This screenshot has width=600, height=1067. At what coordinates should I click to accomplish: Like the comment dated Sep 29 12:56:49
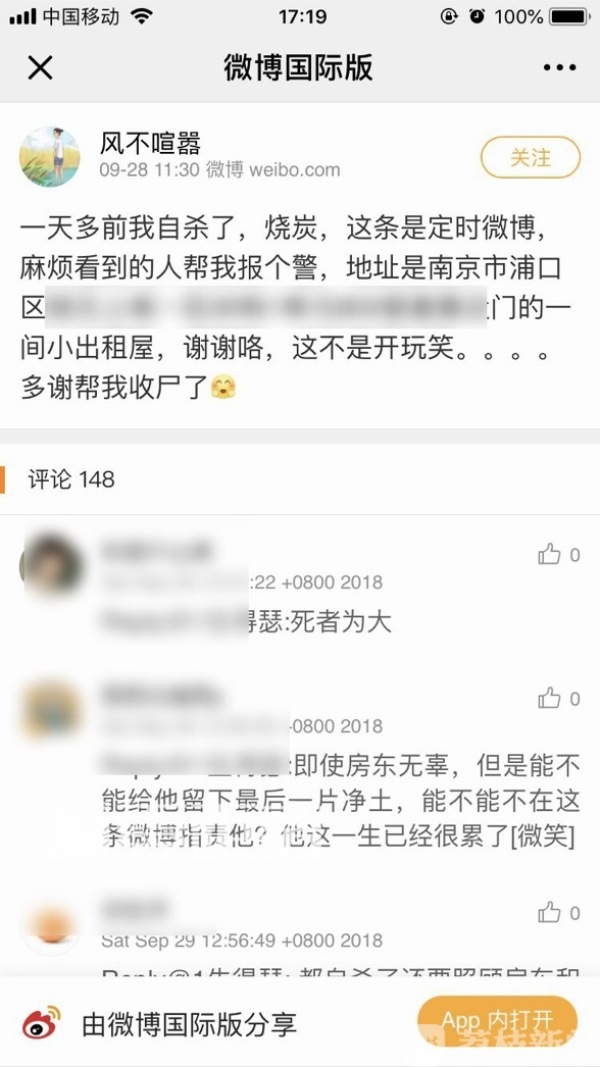(550, 912)
